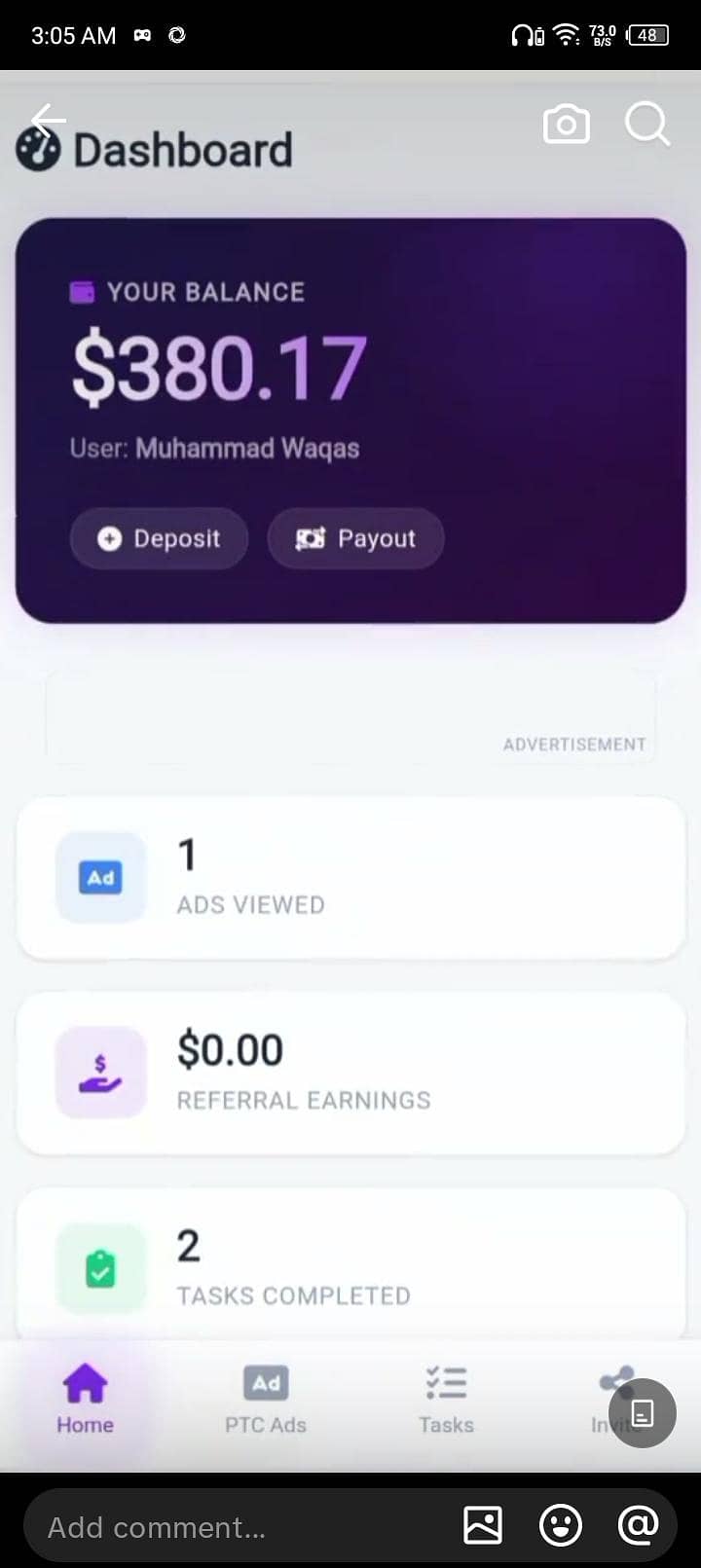Open the magnifier search icon

pos(646,125)
